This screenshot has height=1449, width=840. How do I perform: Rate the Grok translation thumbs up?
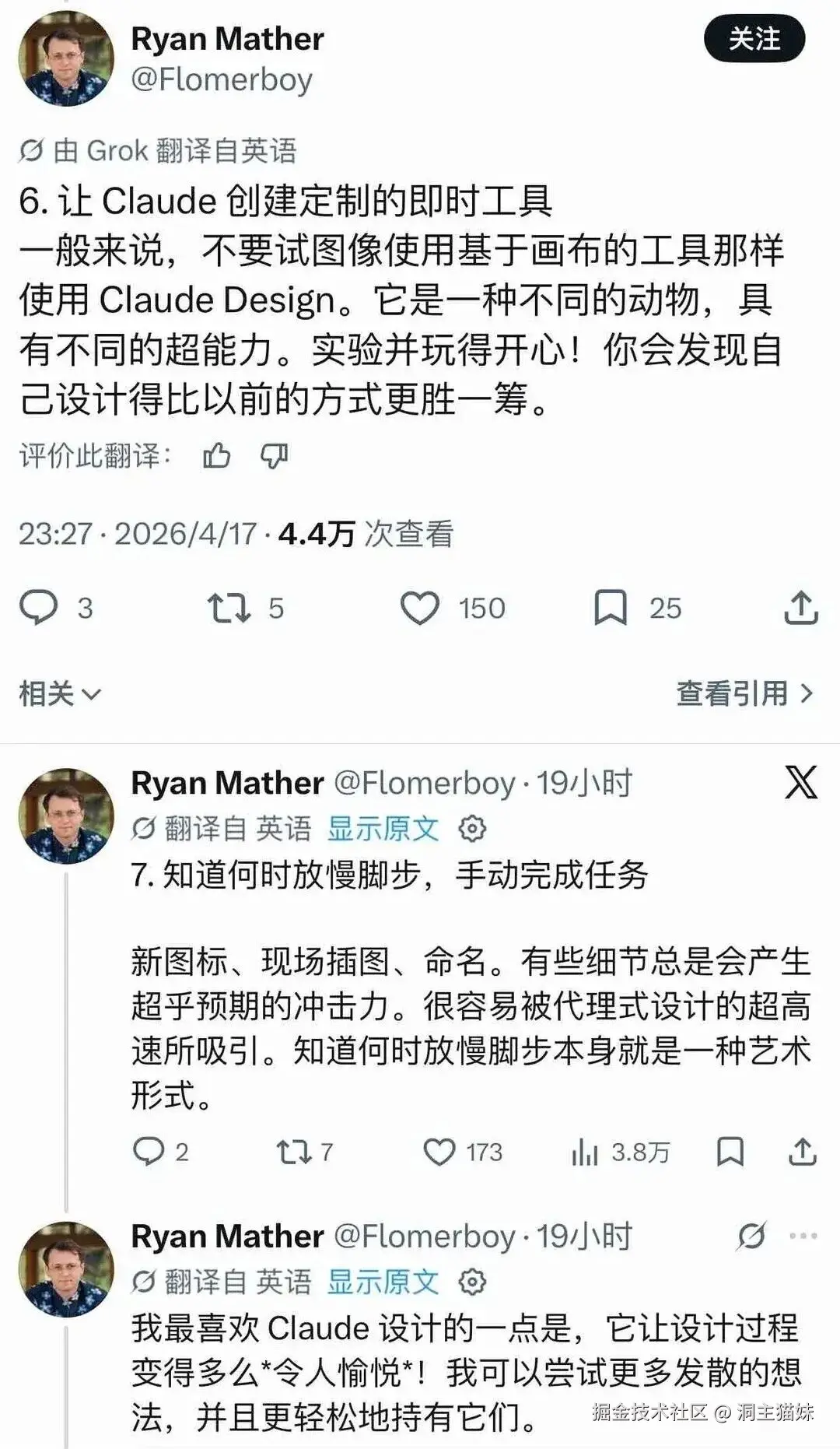(216, 455)
